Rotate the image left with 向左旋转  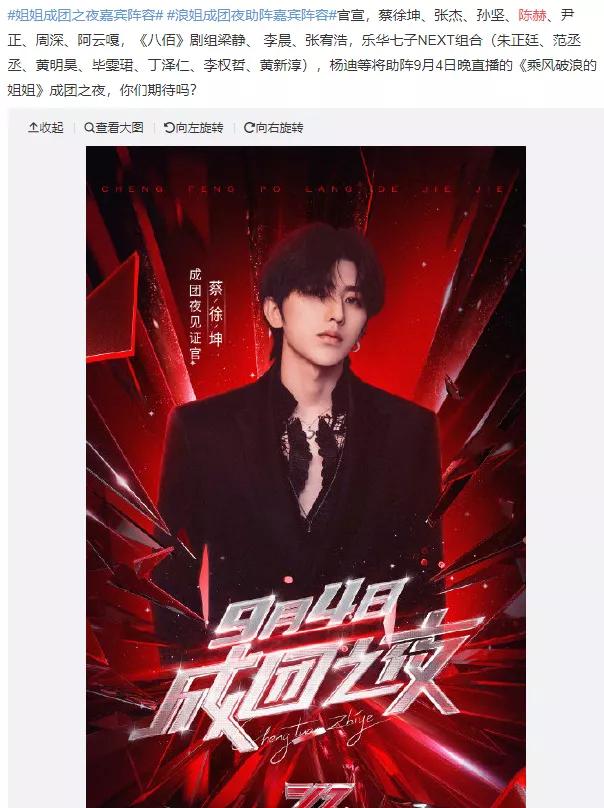(193, 128)
